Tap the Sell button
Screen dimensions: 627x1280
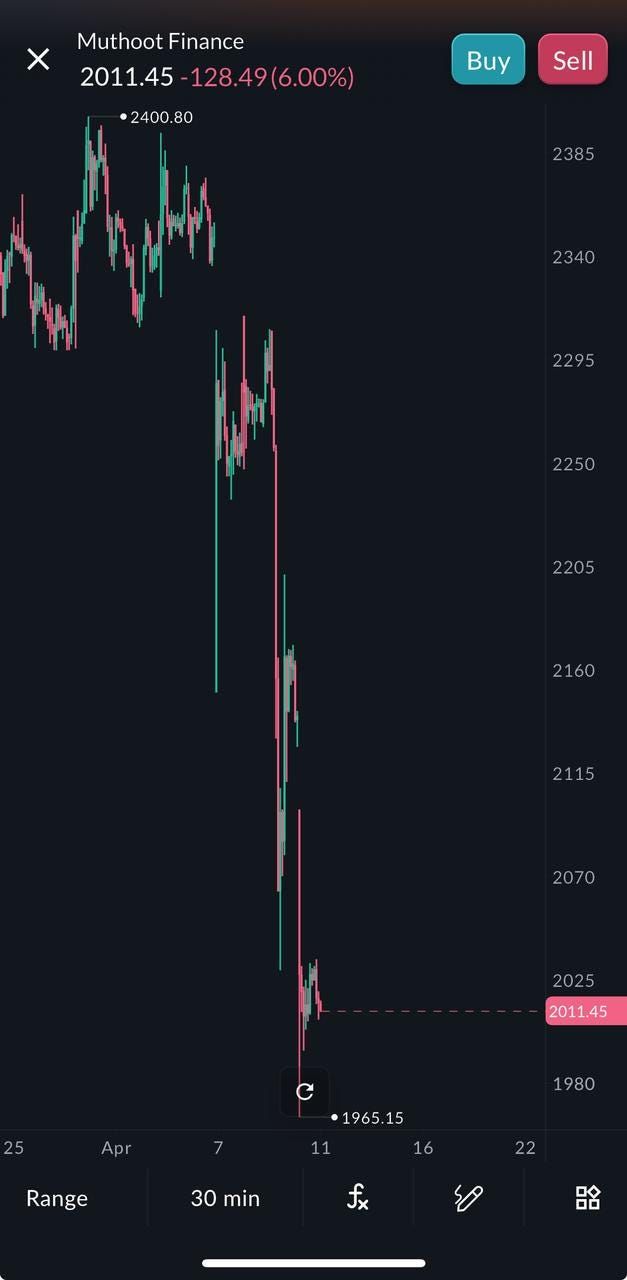(573, 60)
